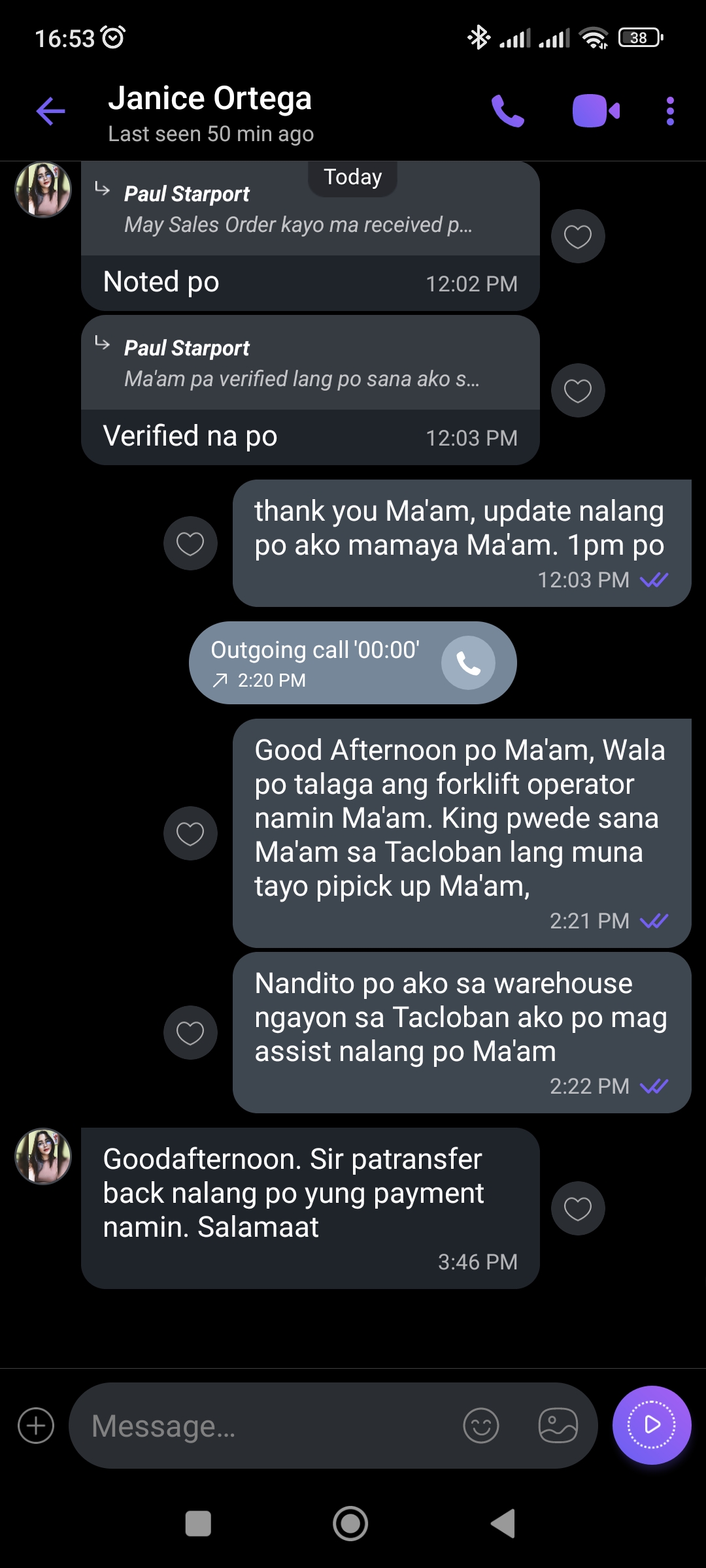706x1568 pixels.
Task: Redial from the outgoing call bubble
Action: [468, 663]
